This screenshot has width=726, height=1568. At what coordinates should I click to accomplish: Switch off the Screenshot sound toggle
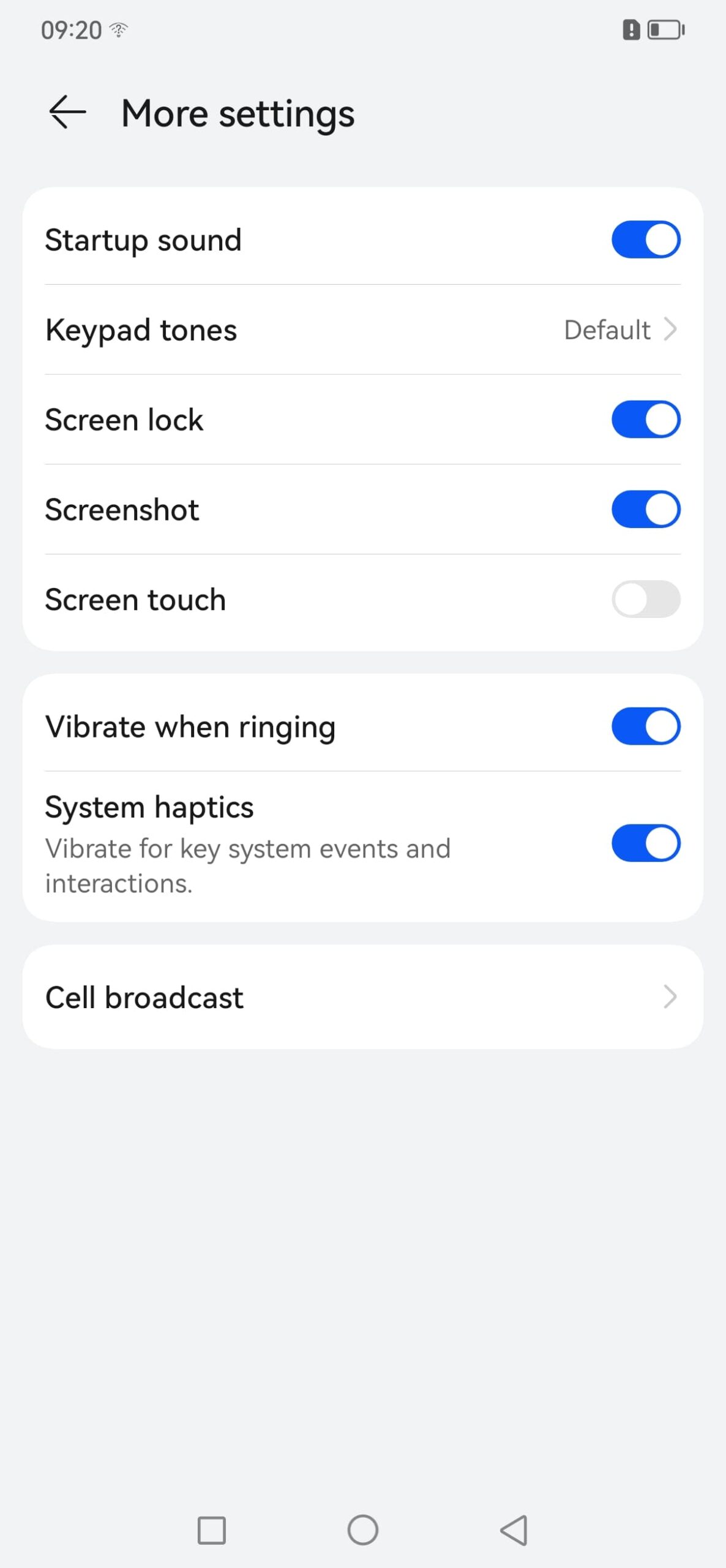click(645, 509)
